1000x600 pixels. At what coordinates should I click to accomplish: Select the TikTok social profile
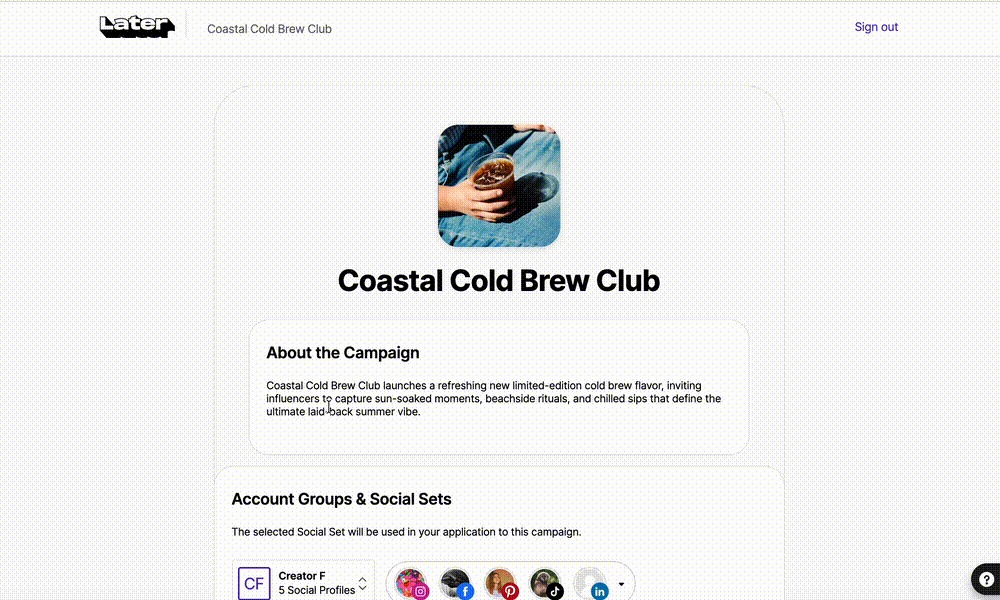(546, 583)
